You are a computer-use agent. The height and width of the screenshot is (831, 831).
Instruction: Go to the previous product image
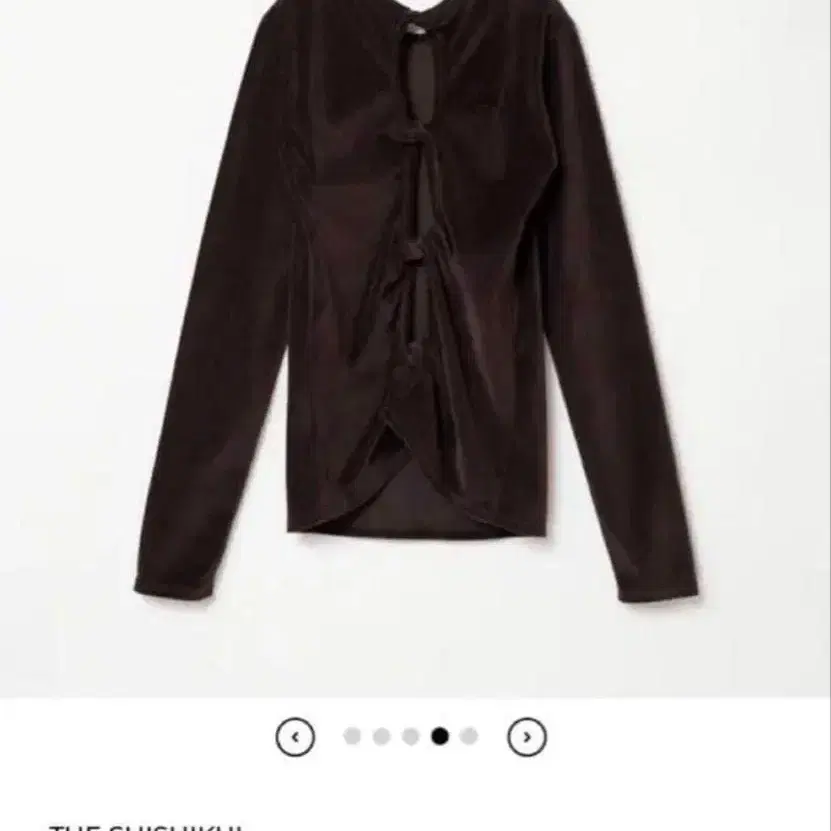(x=295, y=738)
